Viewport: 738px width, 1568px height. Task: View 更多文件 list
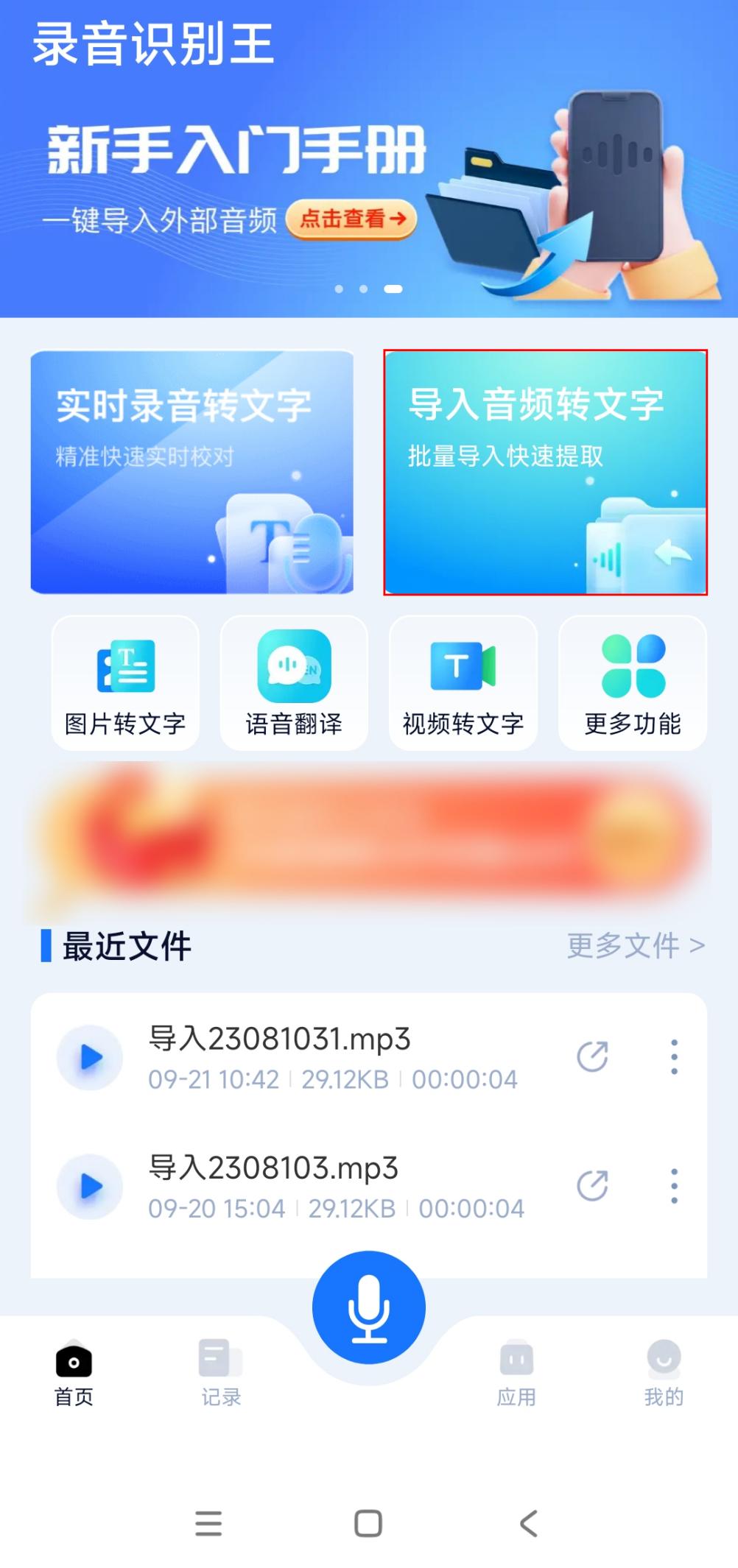coord(636,945)
